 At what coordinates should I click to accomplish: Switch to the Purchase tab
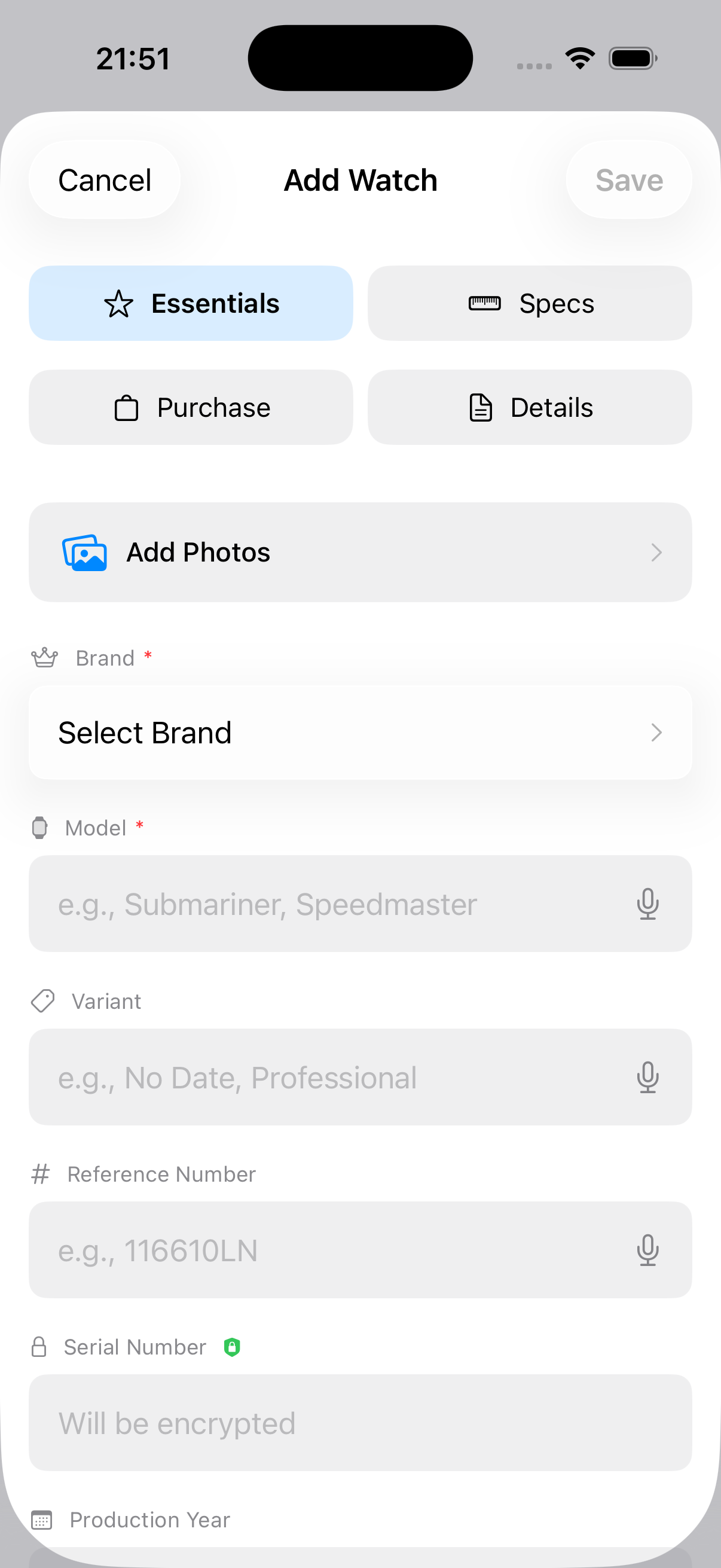click(x=191, y=407)
